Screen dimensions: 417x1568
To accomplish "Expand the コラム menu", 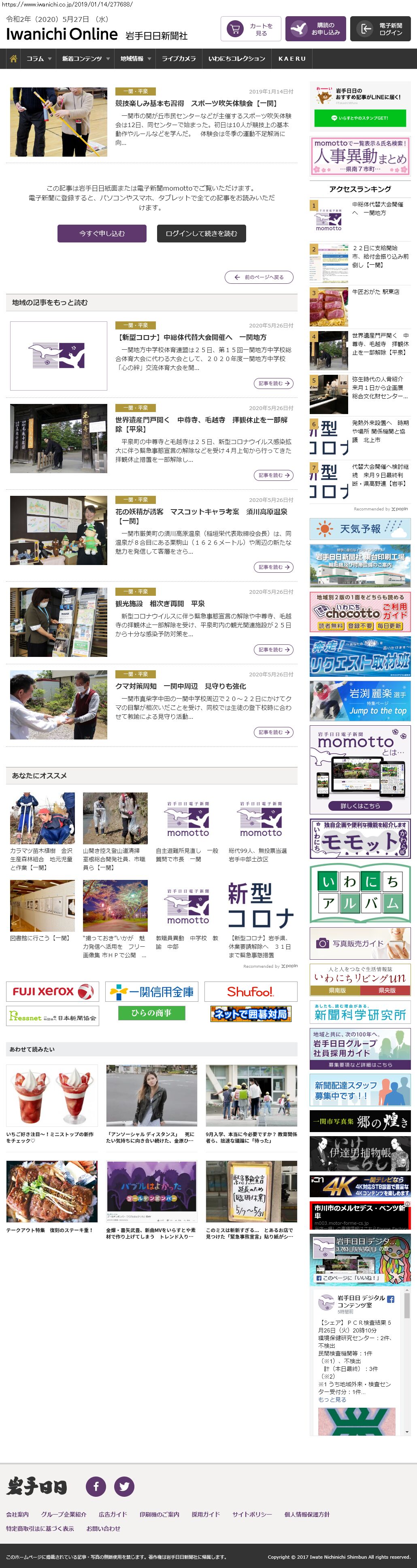I will [x=39, y=58].
